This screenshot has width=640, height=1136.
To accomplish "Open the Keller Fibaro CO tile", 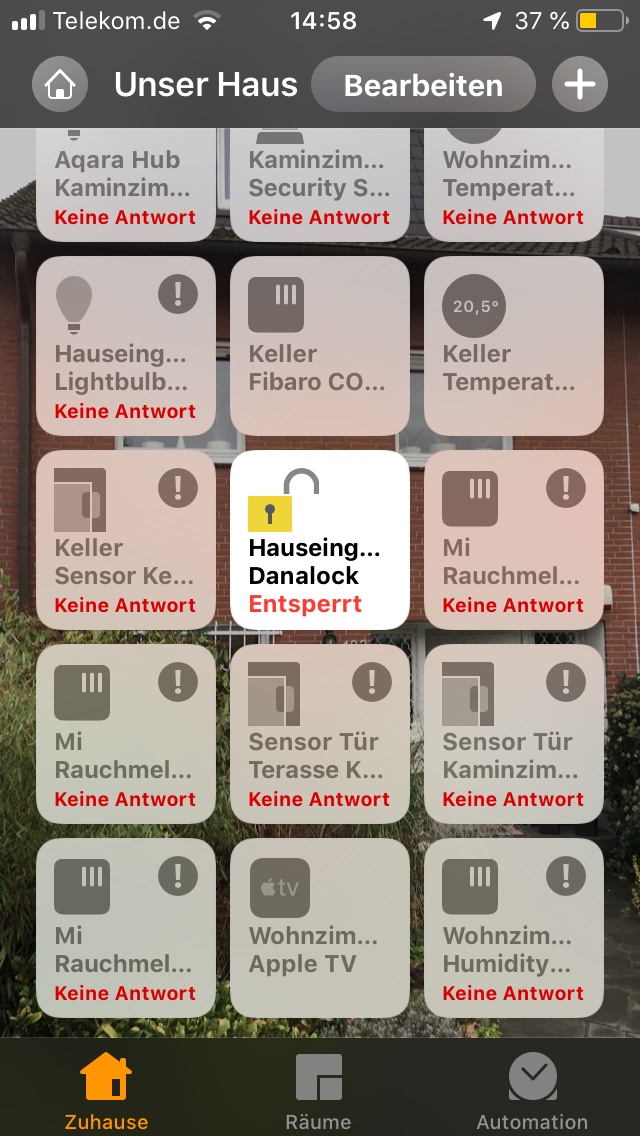I will 319,346.
